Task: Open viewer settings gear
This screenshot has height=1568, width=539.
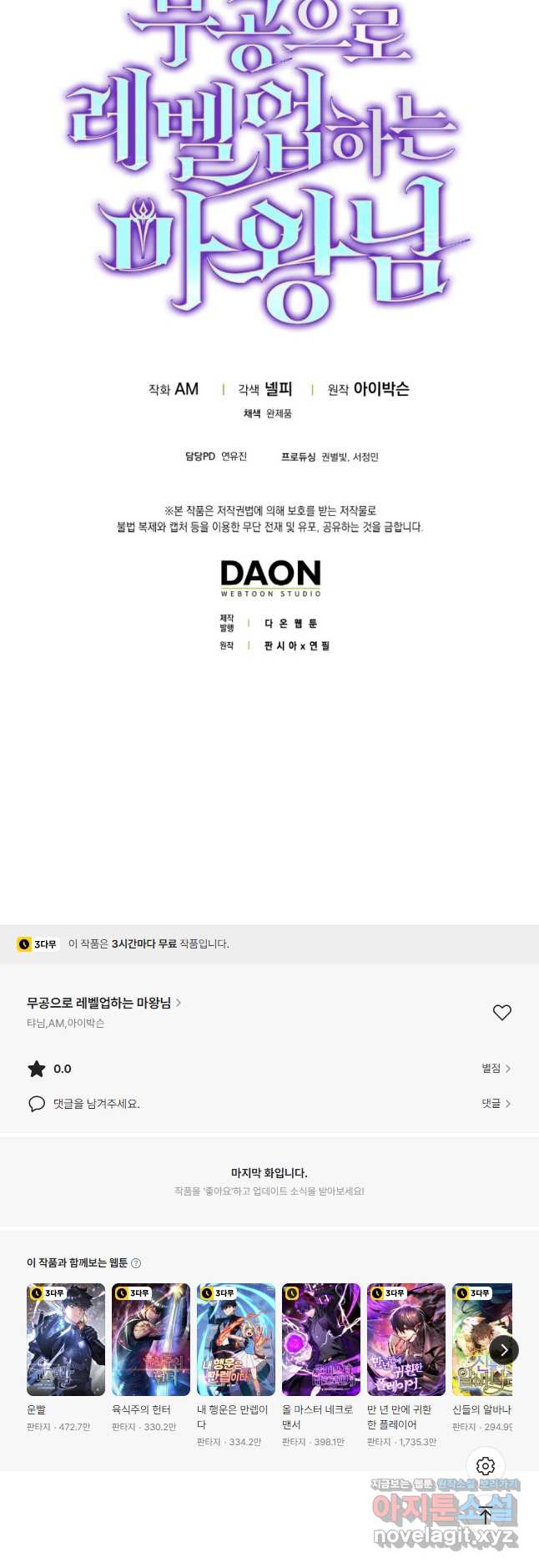Action: 486,1466
